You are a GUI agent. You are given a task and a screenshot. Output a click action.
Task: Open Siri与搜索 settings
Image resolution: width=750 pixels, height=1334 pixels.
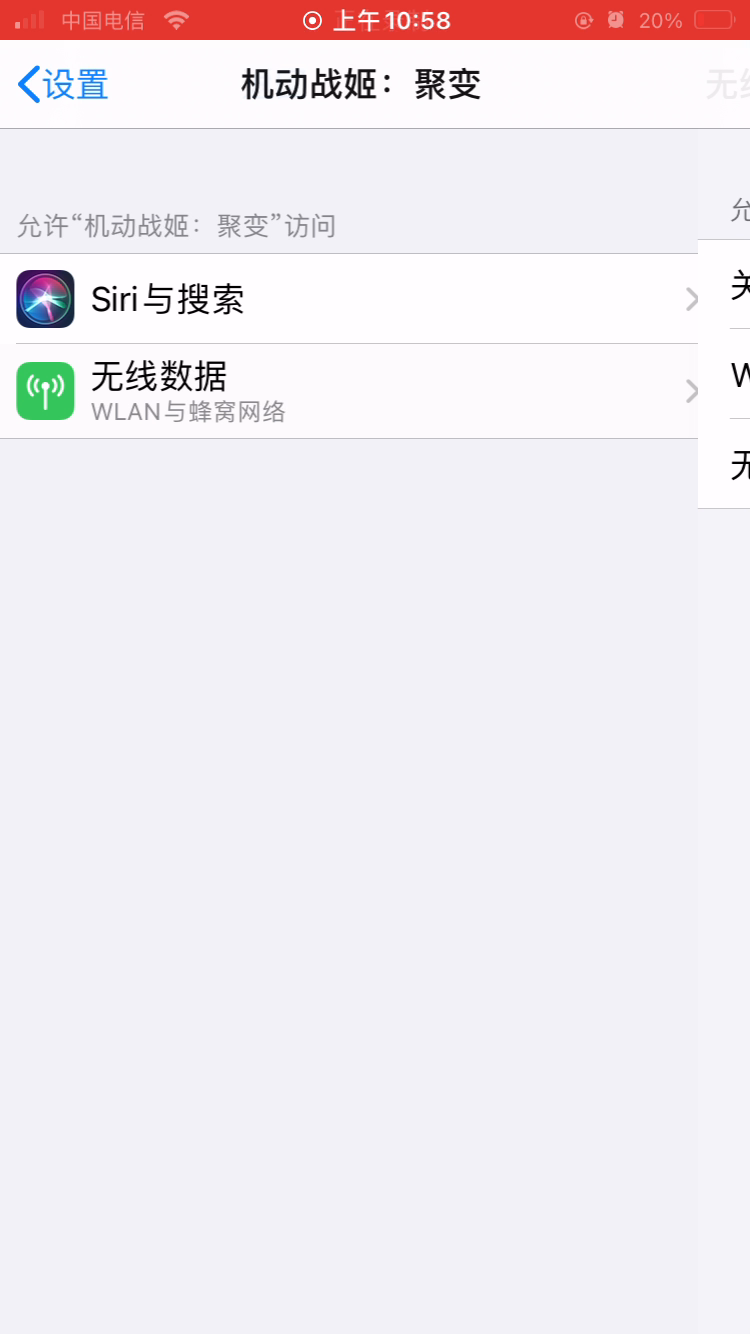(349, 299)
